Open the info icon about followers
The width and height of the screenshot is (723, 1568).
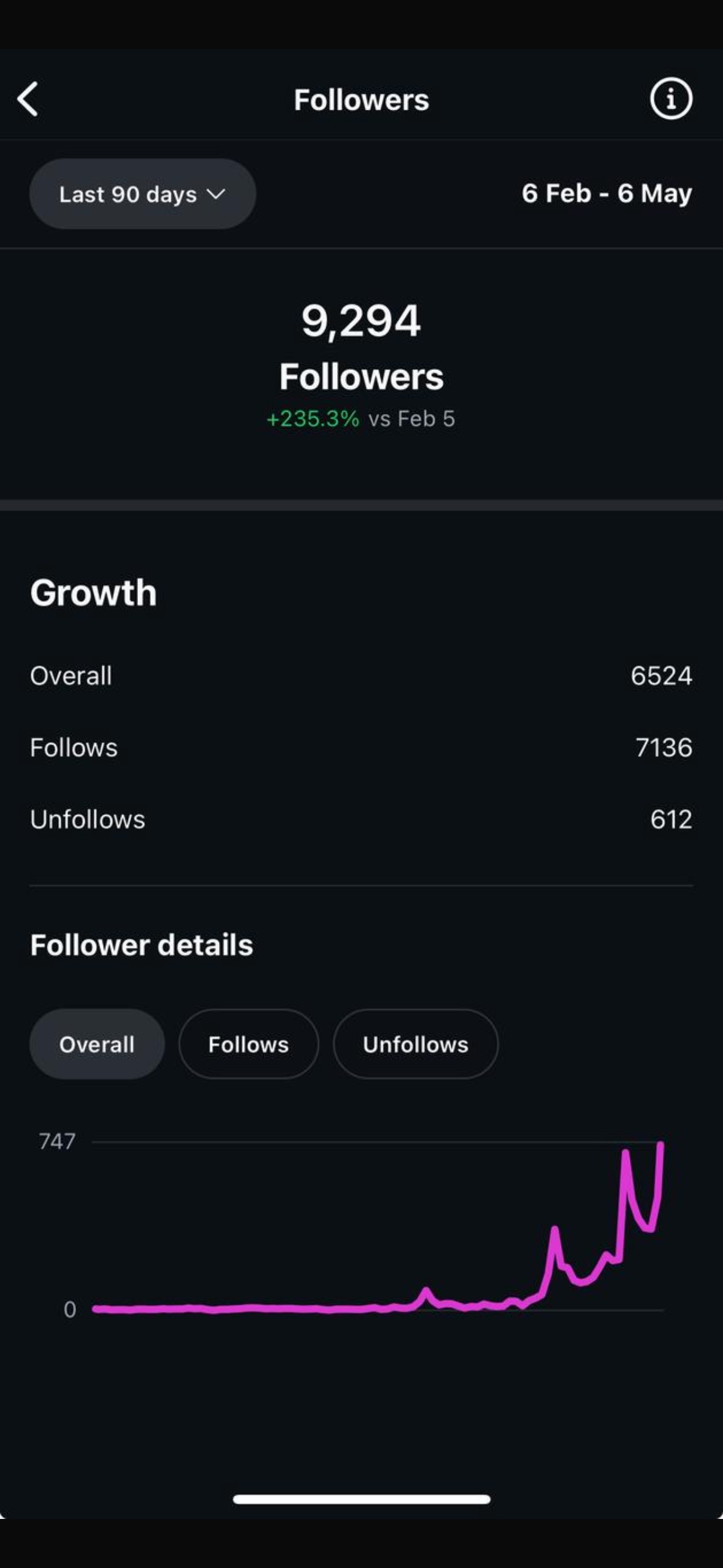tap(671, 99)
